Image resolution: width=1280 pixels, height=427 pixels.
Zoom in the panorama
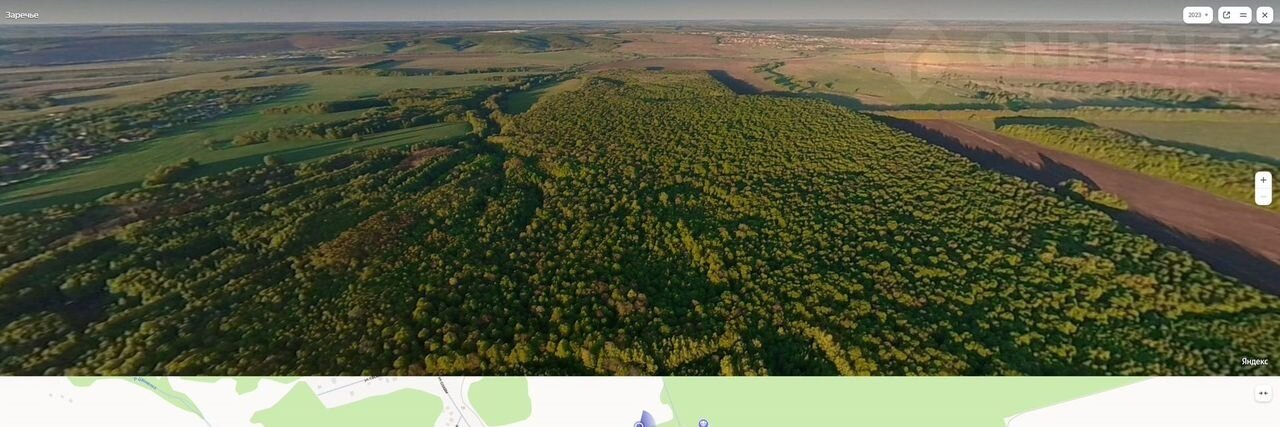(x=1263, y=180)
